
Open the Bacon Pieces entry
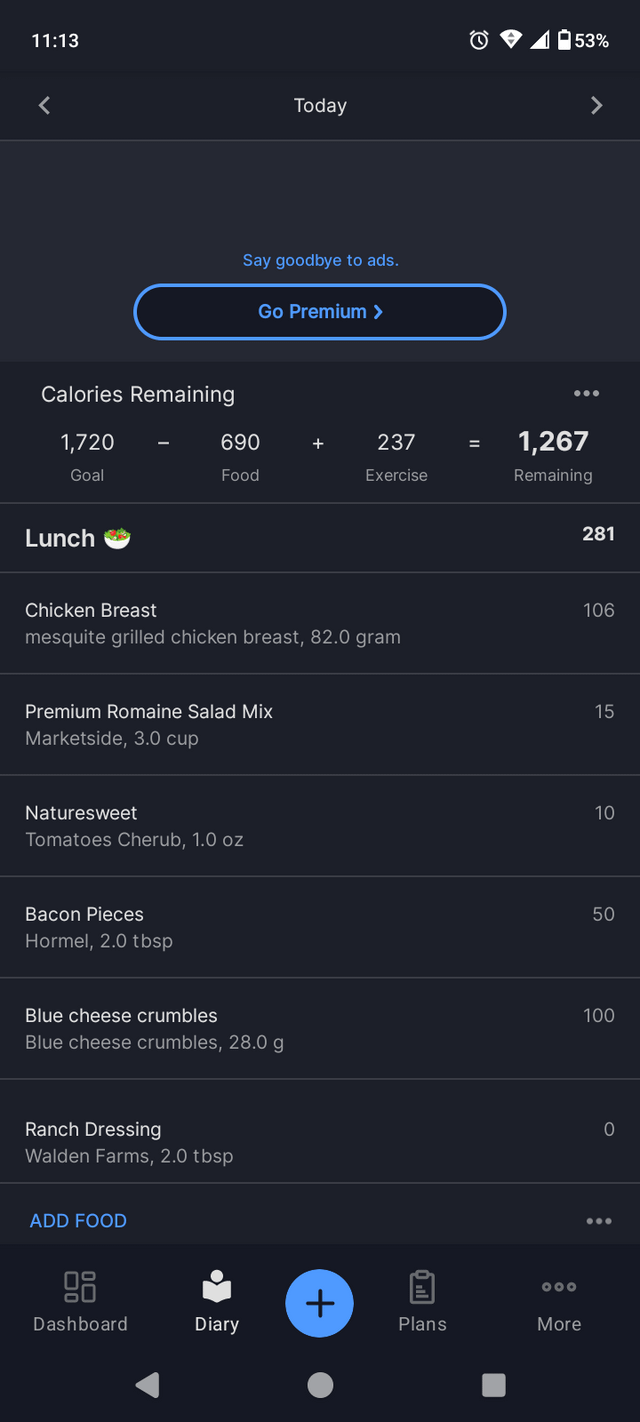(x=320, y=927)
